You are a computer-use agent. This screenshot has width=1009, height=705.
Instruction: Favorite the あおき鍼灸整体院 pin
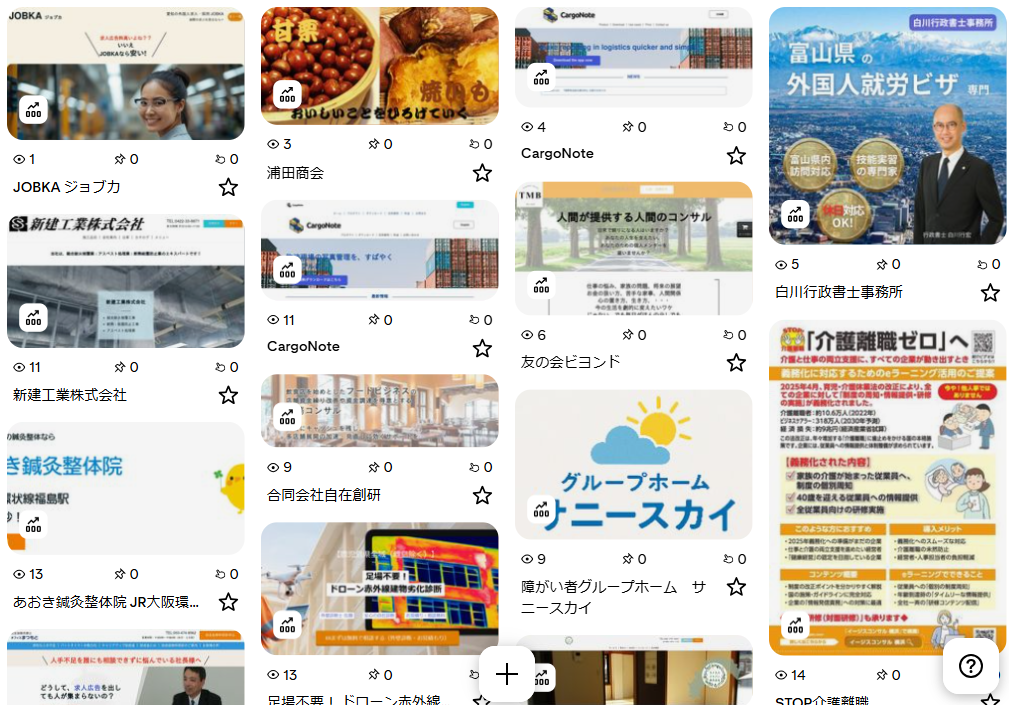(x=228, y=602)
